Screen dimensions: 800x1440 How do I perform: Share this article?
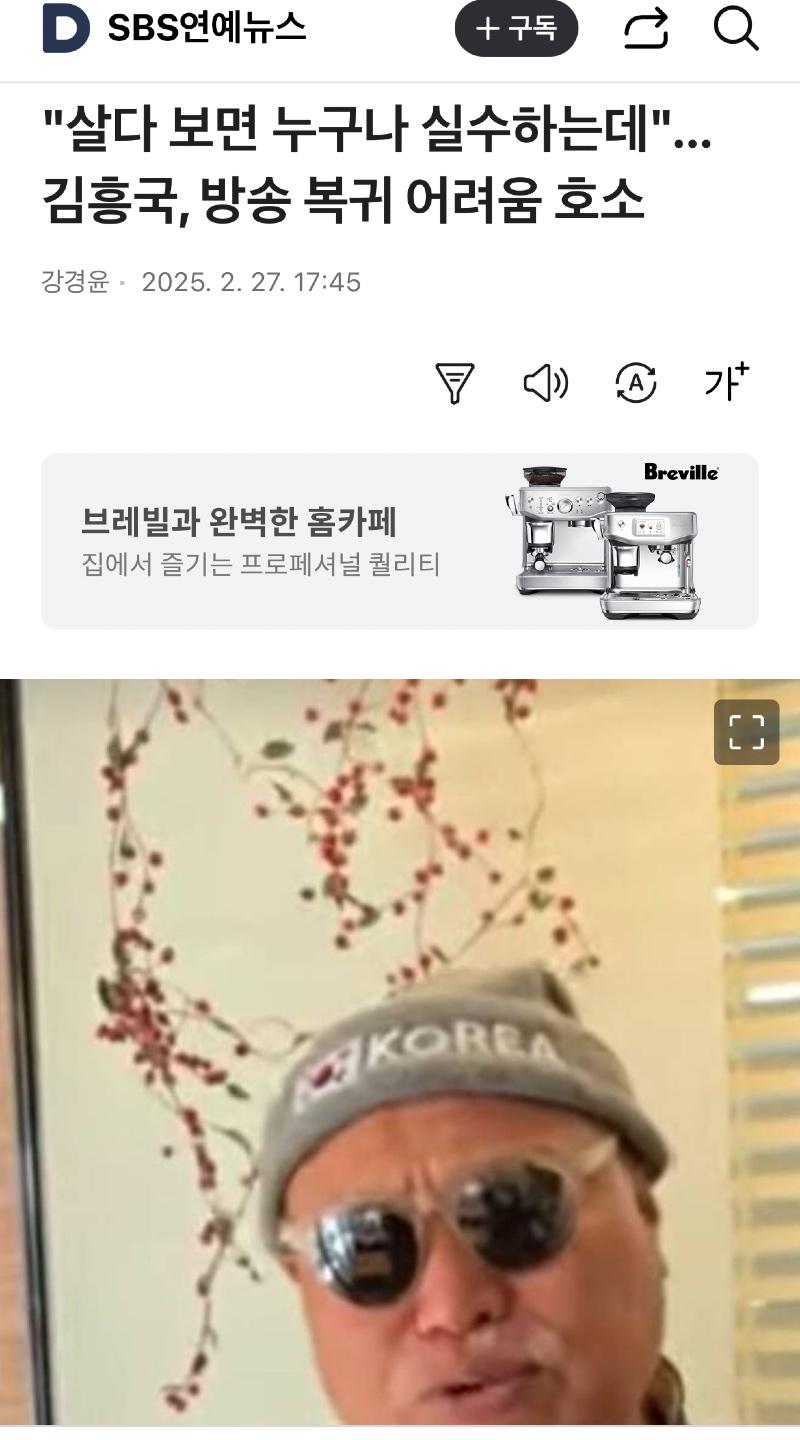coord(645,29)
